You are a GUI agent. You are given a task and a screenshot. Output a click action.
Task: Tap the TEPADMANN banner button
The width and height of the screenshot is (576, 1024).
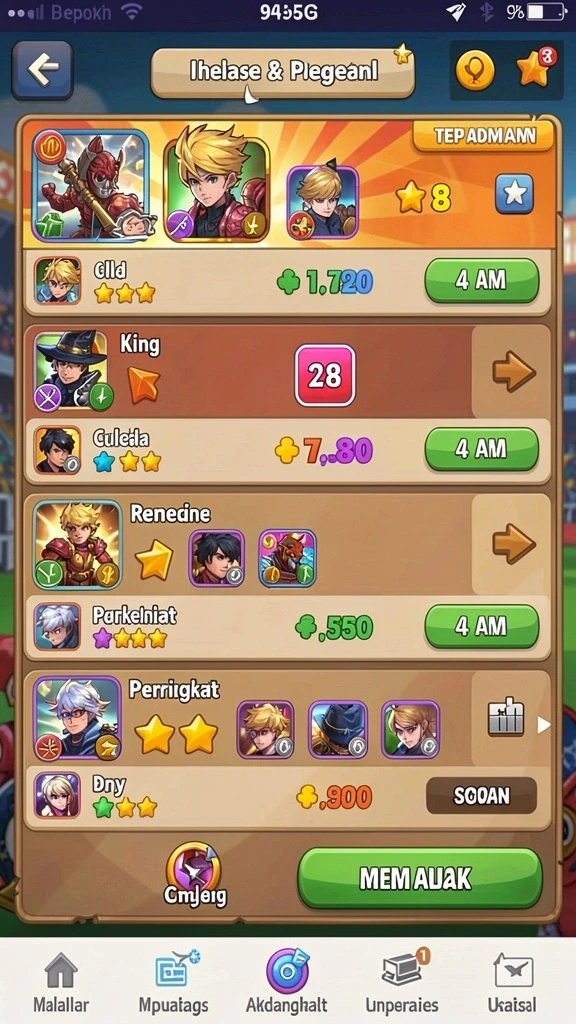(x=483, y=136)
